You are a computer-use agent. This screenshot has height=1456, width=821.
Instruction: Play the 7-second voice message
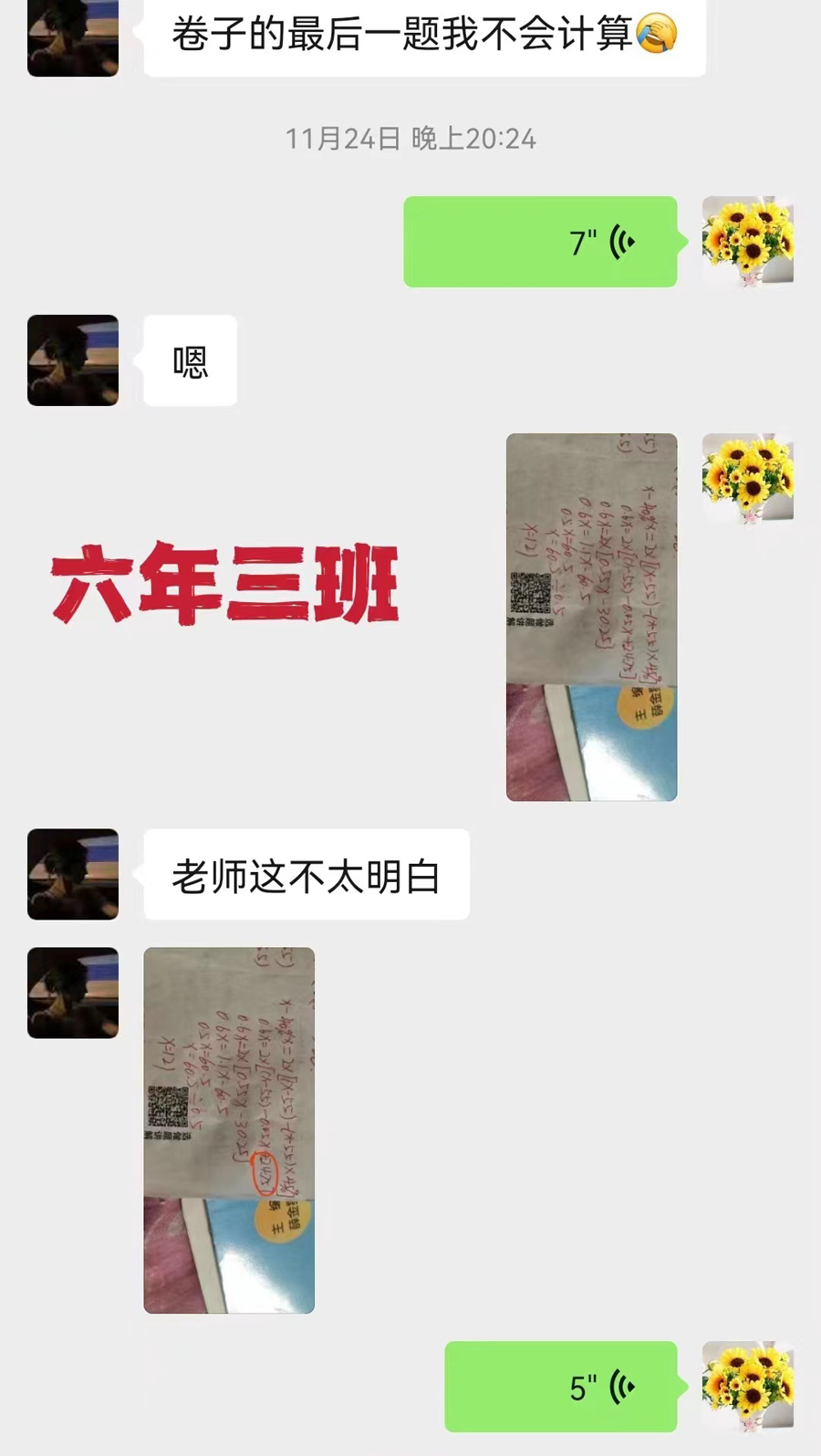coord(540,242)
